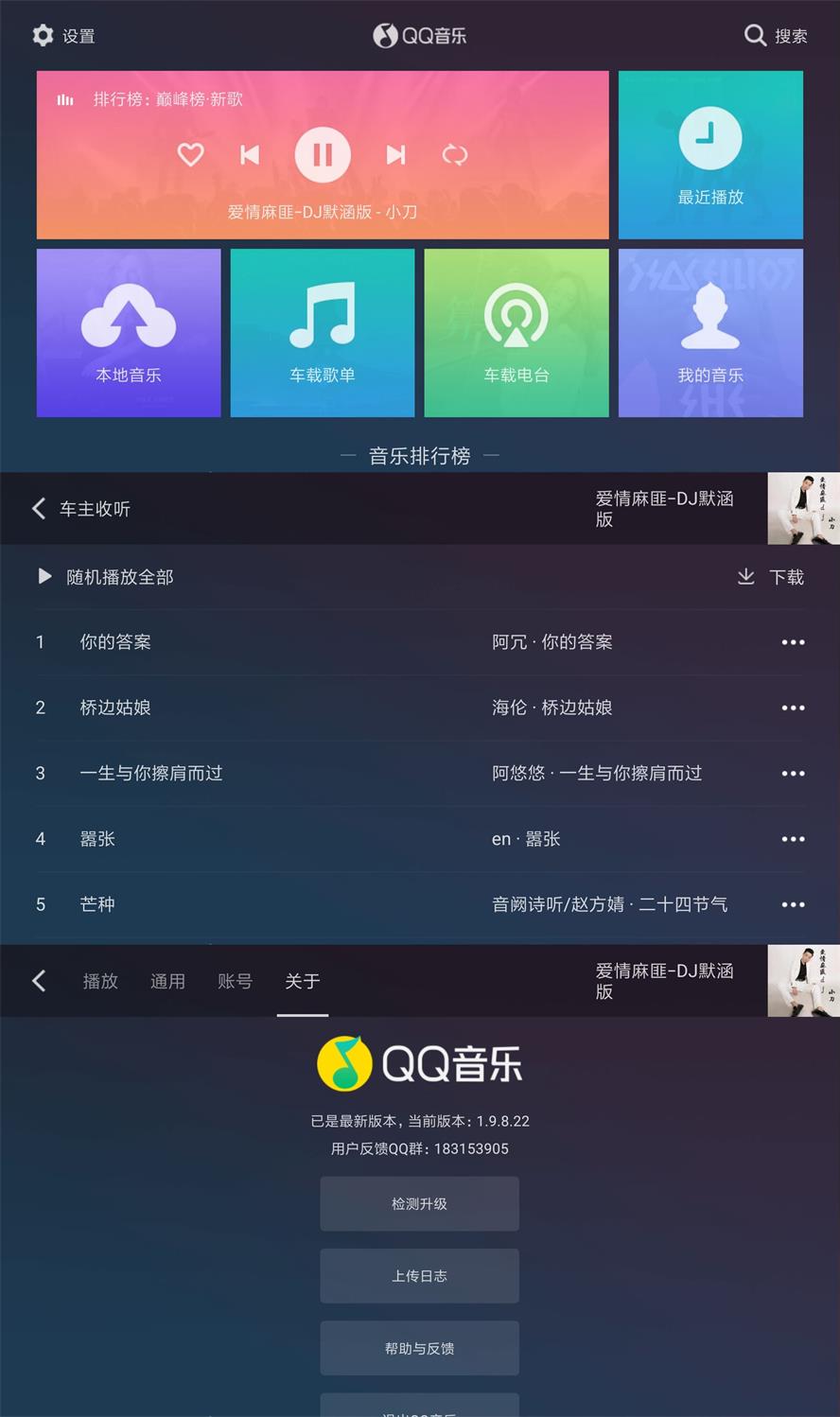
Task: Open 本地音乐 (local music)
Action: pyautogui.click(x=129, y=333)
